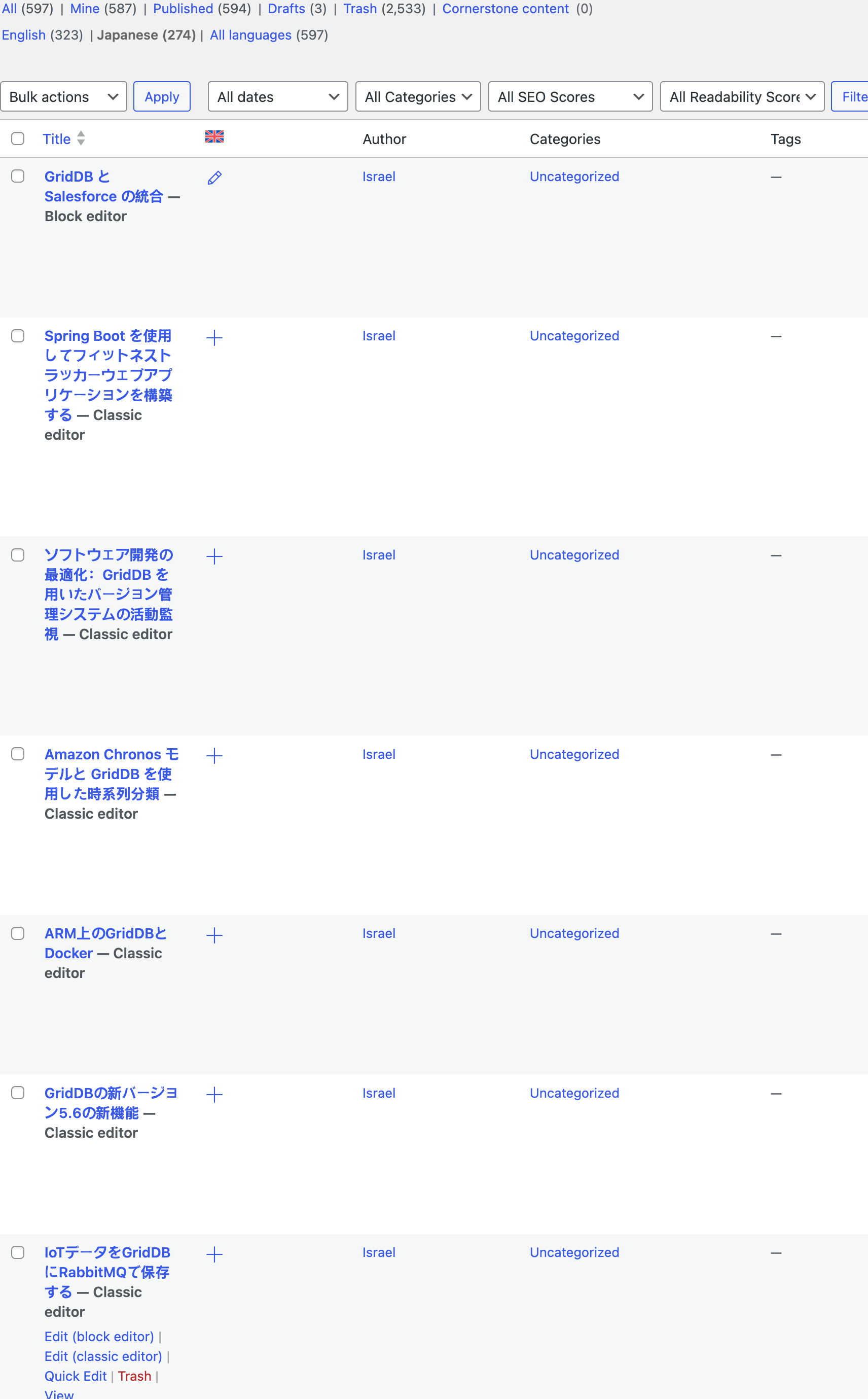Switch to English posts filter
This screenshot has width=868, height=1399.
coord(23,35)
